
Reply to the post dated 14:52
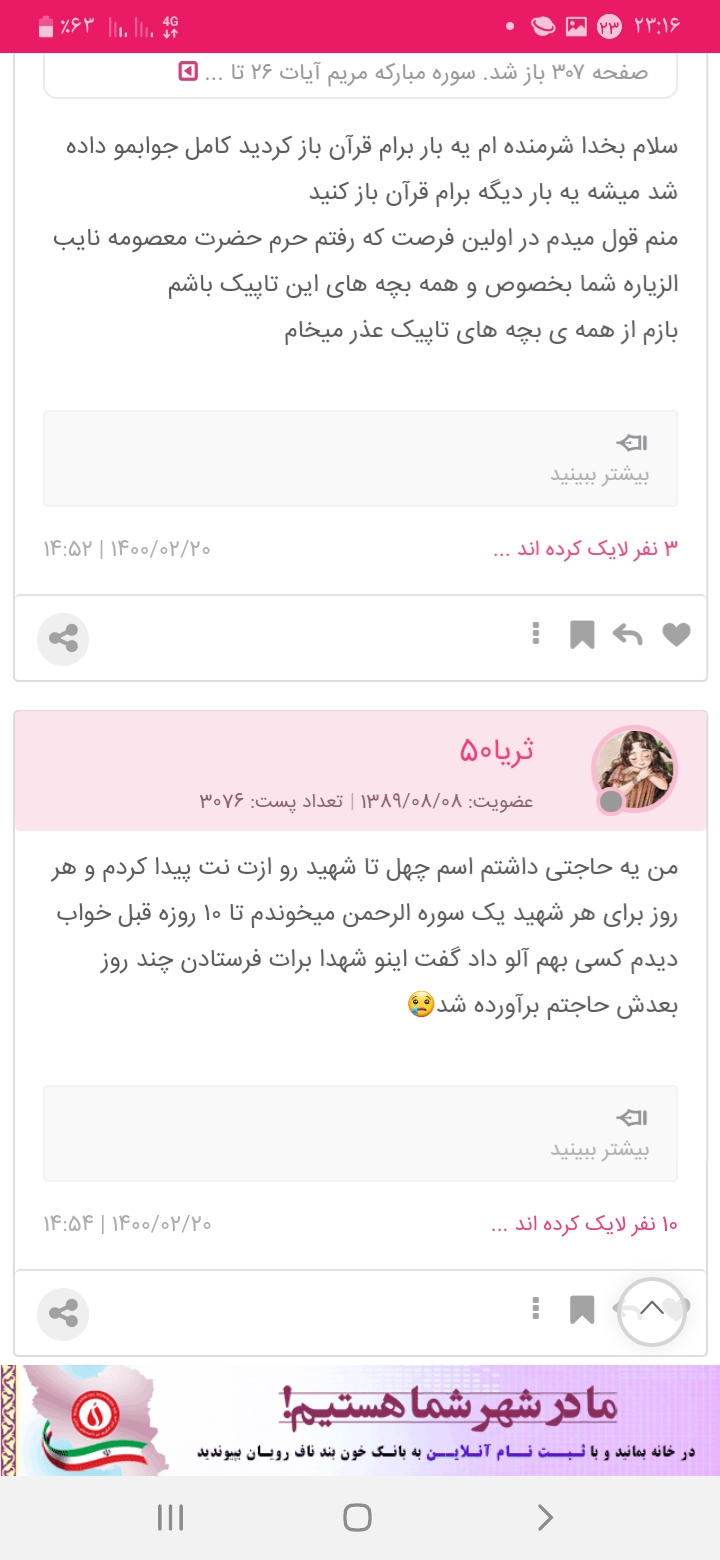coord(627,635)
